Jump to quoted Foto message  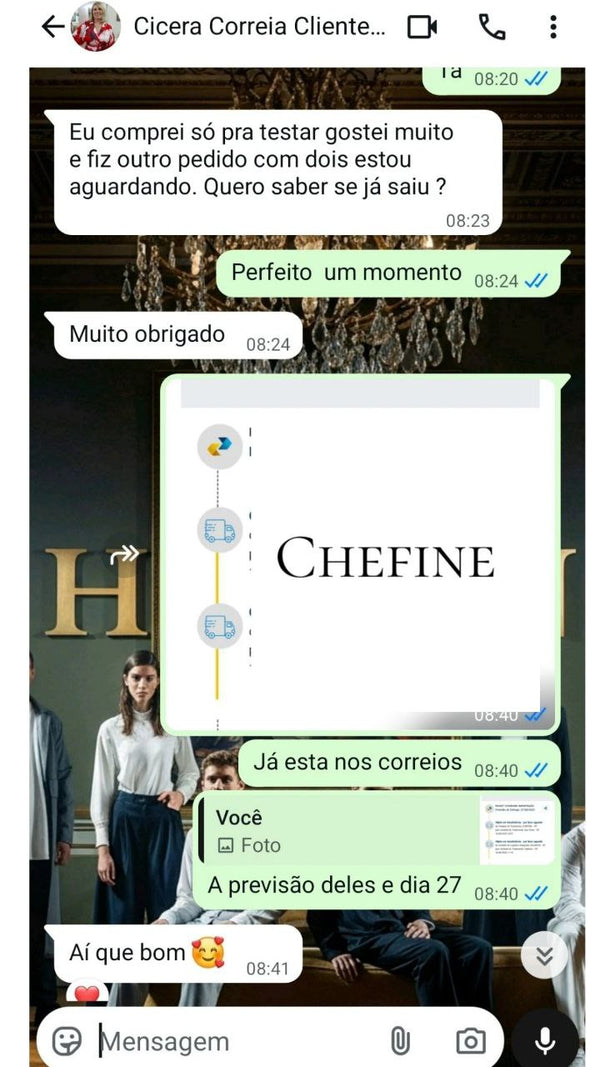(x=375, y=831)
